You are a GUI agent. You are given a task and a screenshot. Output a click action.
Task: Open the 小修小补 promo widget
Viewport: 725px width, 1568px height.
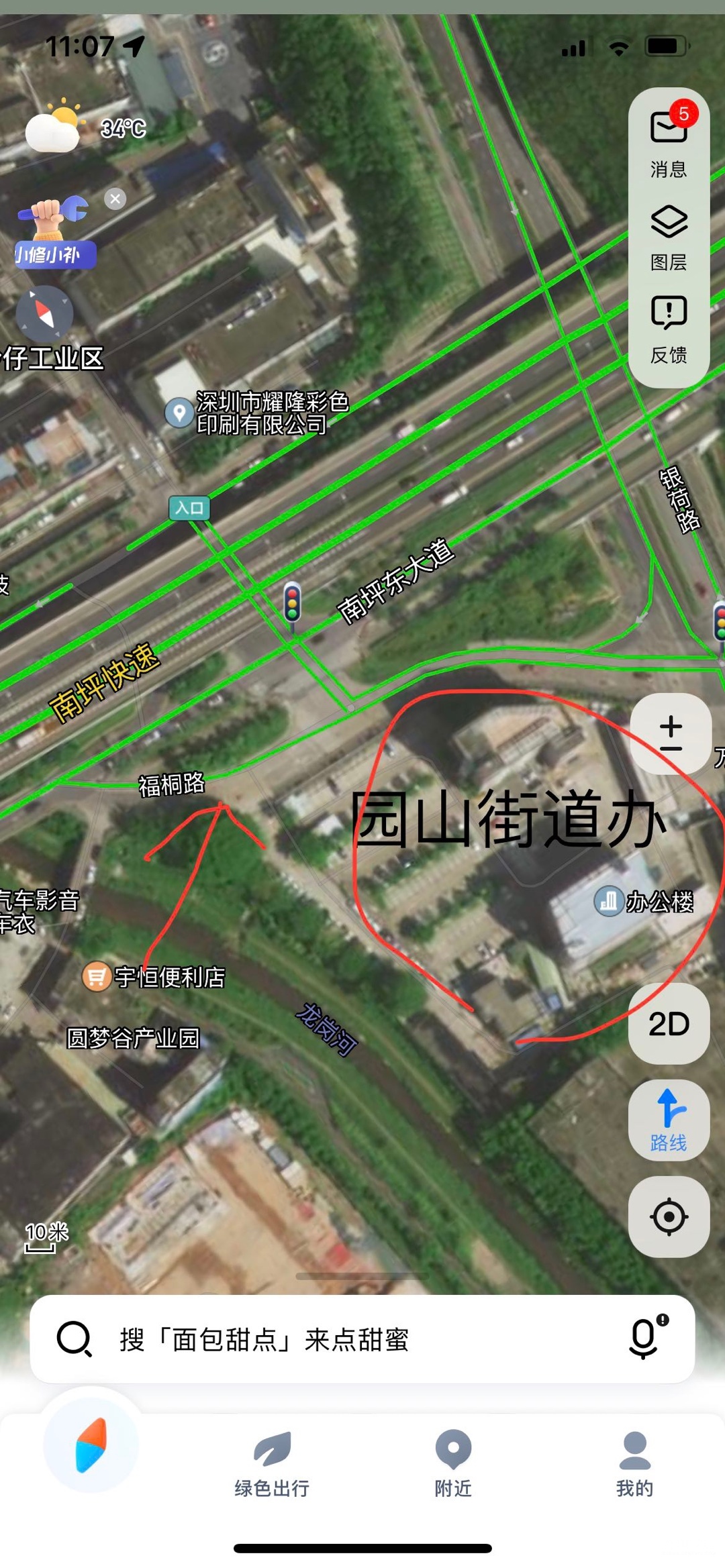point(54,232)
